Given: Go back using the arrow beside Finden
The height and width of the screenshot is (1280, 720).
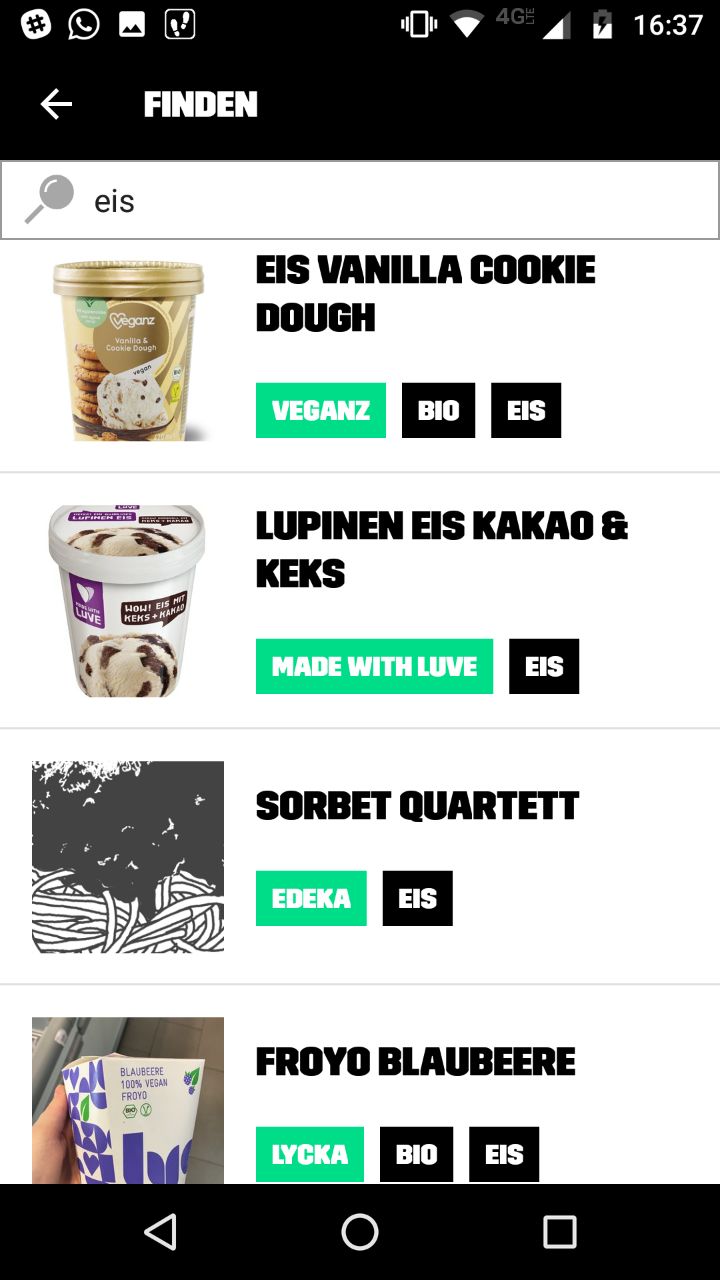Looking at the screenshot, I should coord(56,104).
